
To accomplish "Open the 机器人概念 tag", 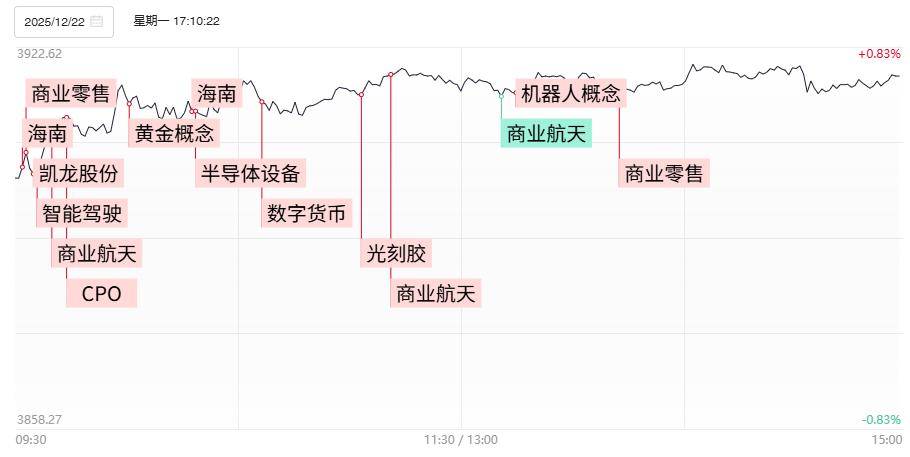I will click(571, 95).
